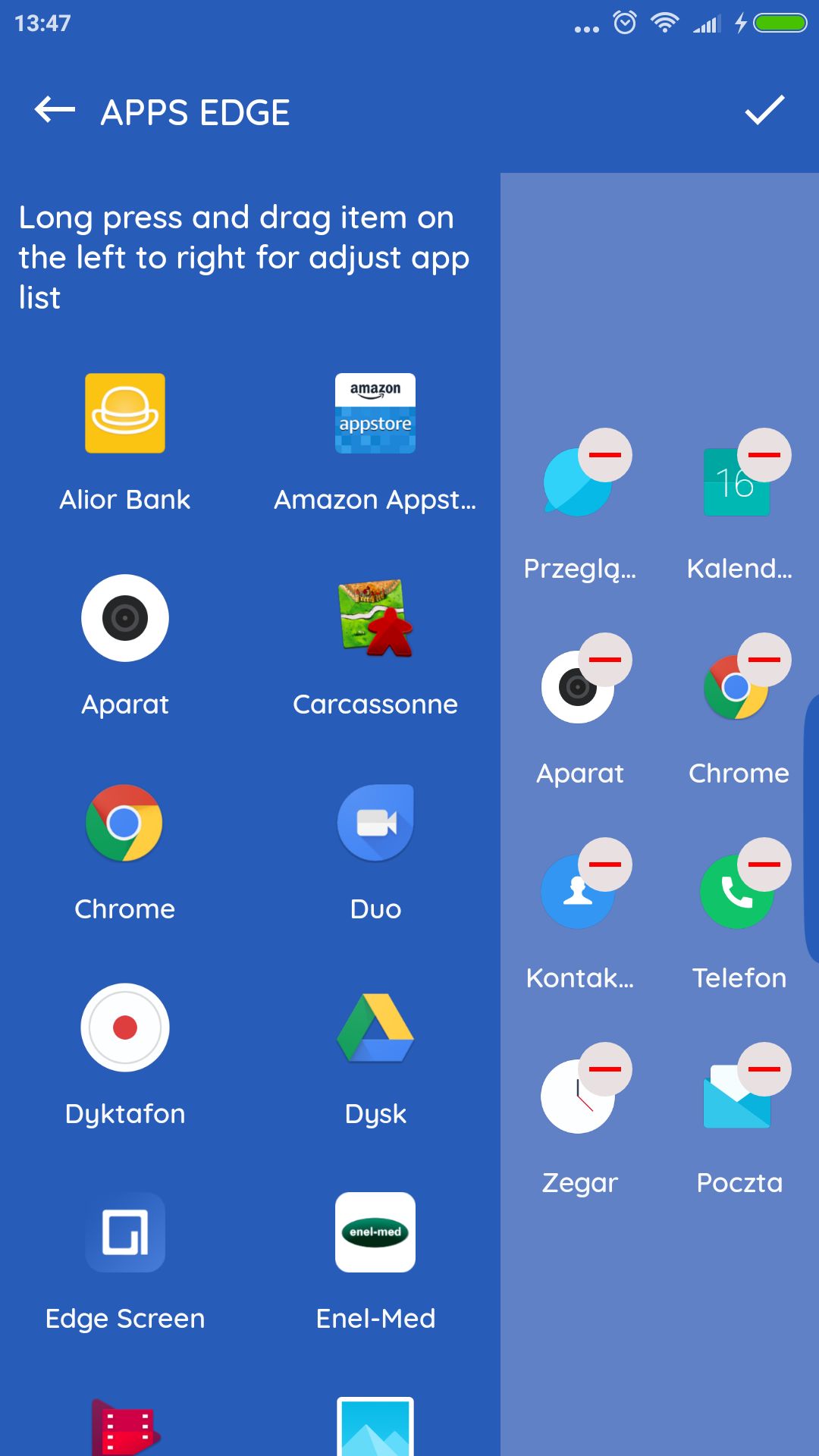Remove Chrome from the edge list
This screenshot has width=819, height=1456.
pyautogui.click(x=764, y=660)
